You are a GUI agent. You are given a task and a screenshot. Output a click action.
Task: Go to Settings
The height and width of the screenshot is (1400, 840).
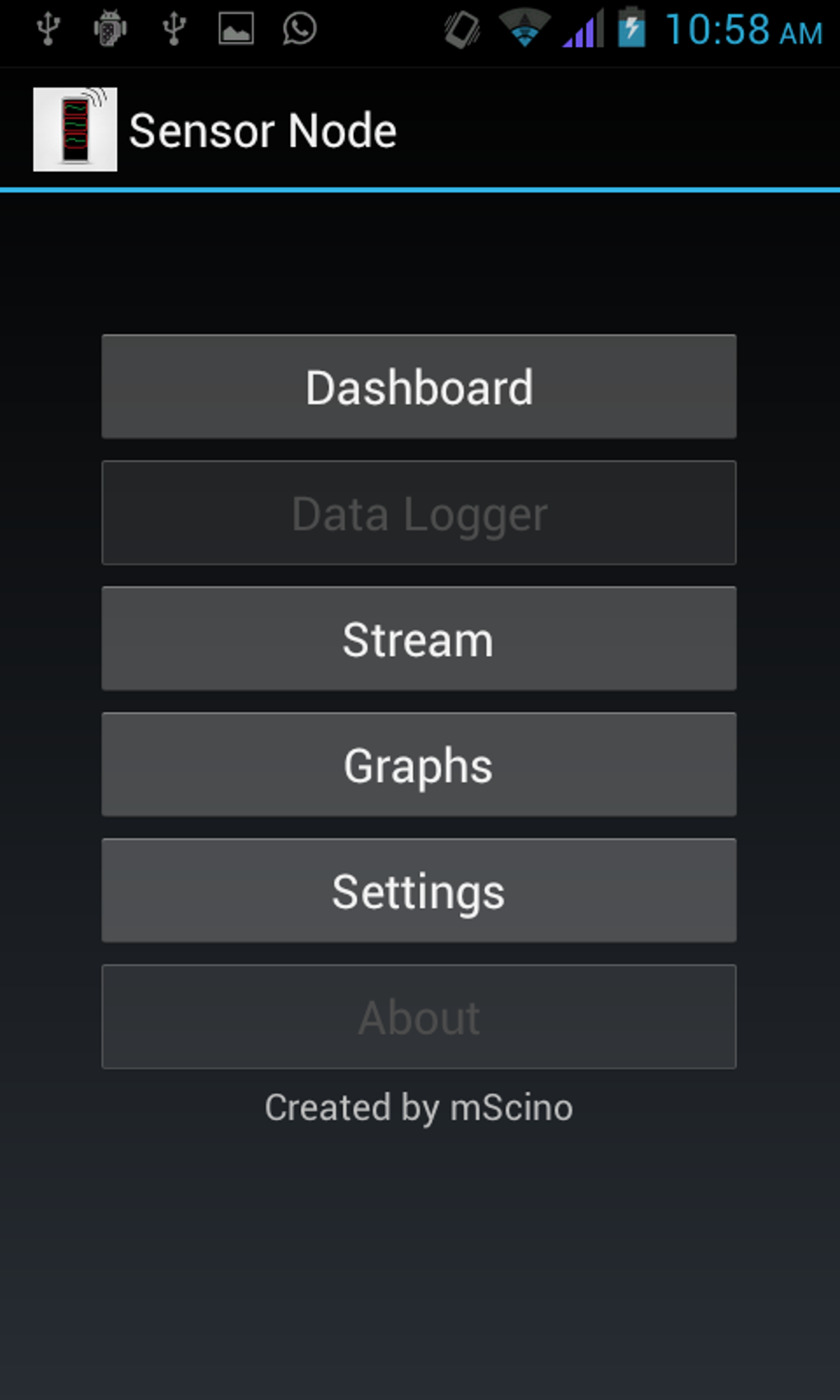[418, 890]
